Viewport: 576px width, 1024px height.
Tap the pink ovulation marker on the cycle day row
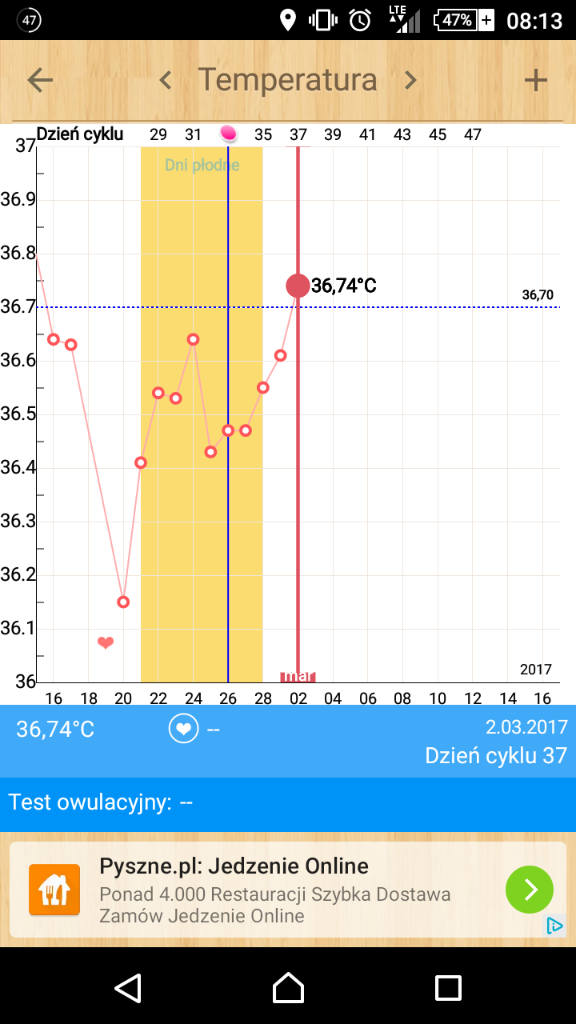(x=228, y=134)
